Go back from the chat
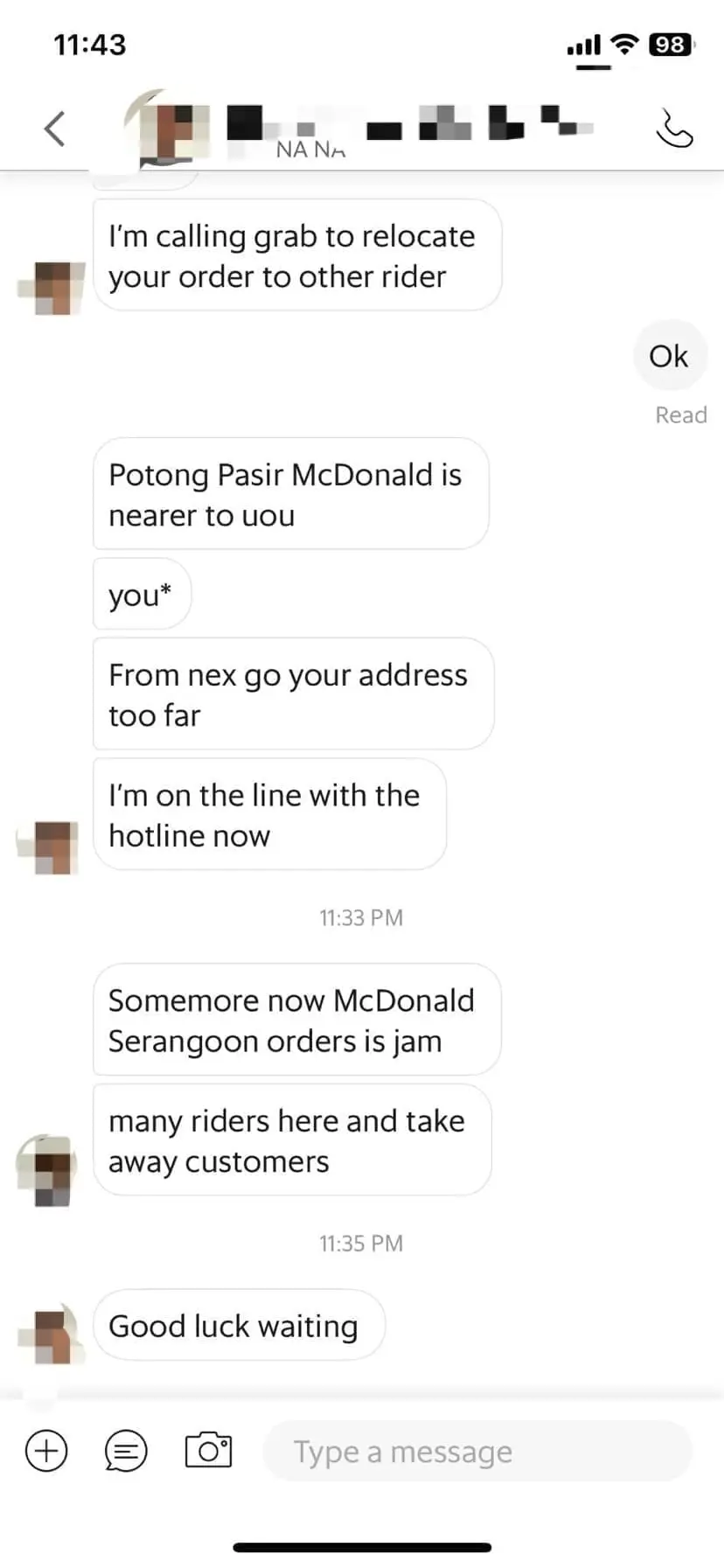724x1568 pixels. (x=55, y=129)
